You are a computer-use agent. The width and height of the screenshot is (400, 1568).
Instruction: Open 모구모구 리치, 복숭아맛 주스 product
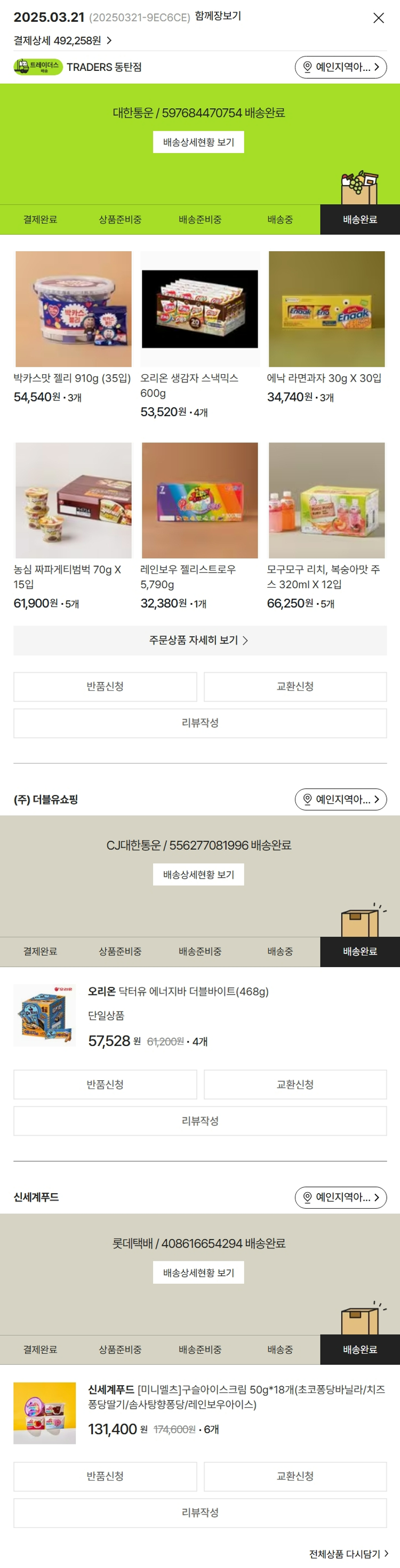[x=326, y=500]
